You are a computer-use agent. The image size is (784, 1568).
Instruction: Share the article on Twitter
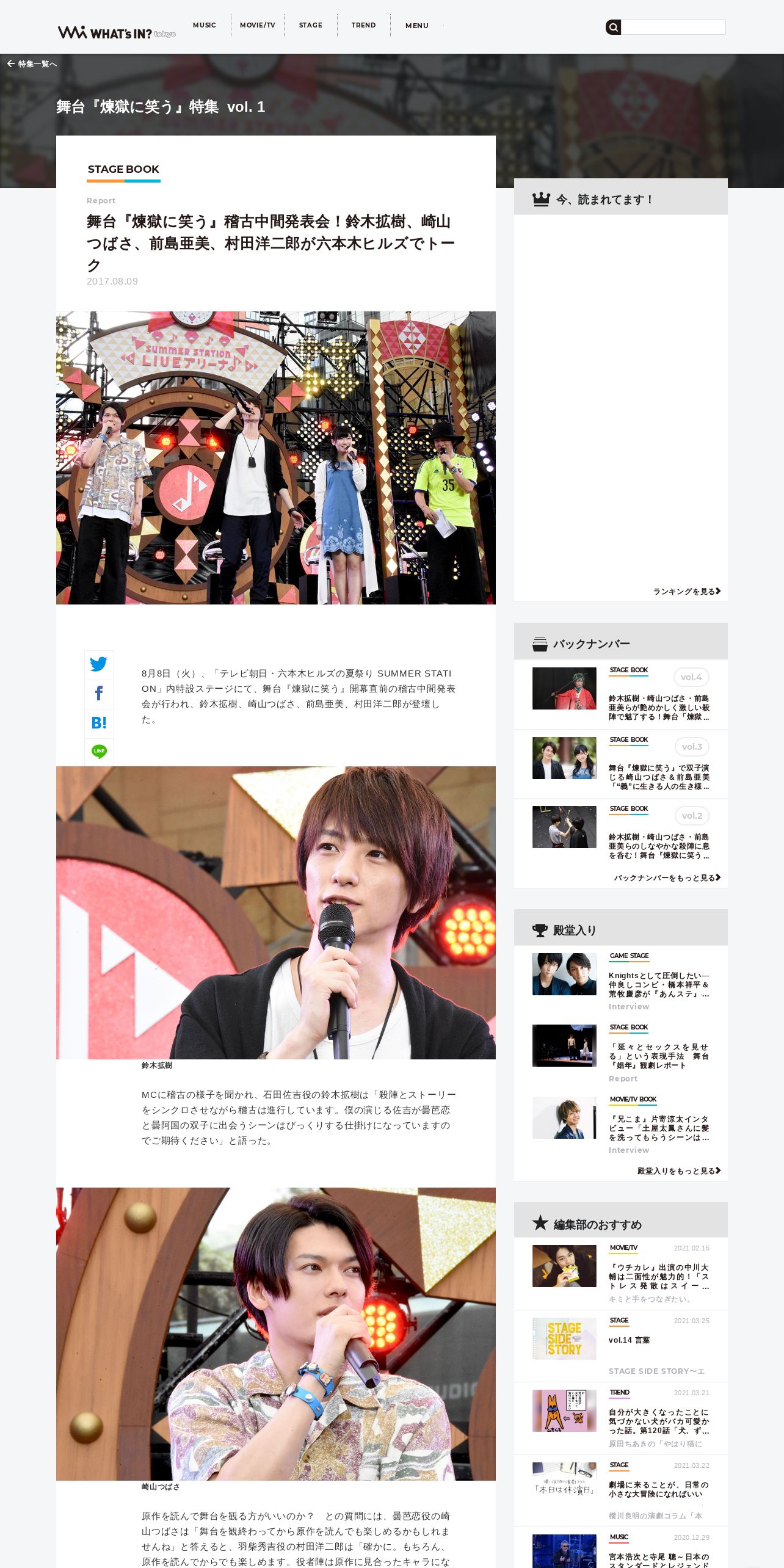tap(99, 664)
